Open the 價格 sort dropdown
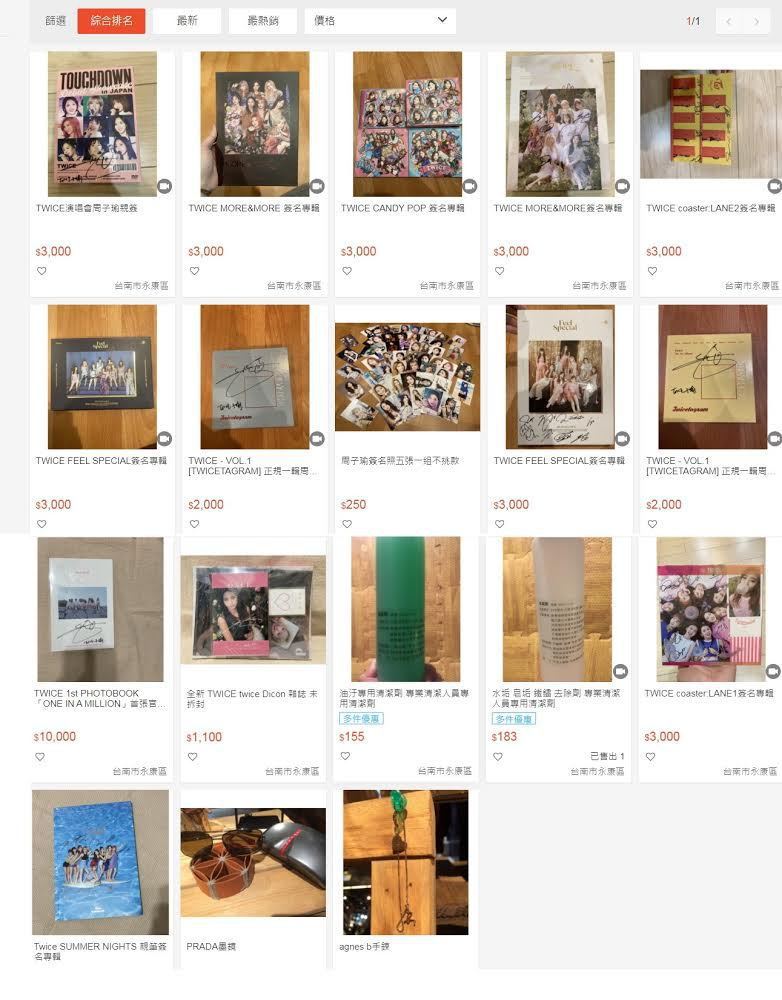 (x=380, y=21)
